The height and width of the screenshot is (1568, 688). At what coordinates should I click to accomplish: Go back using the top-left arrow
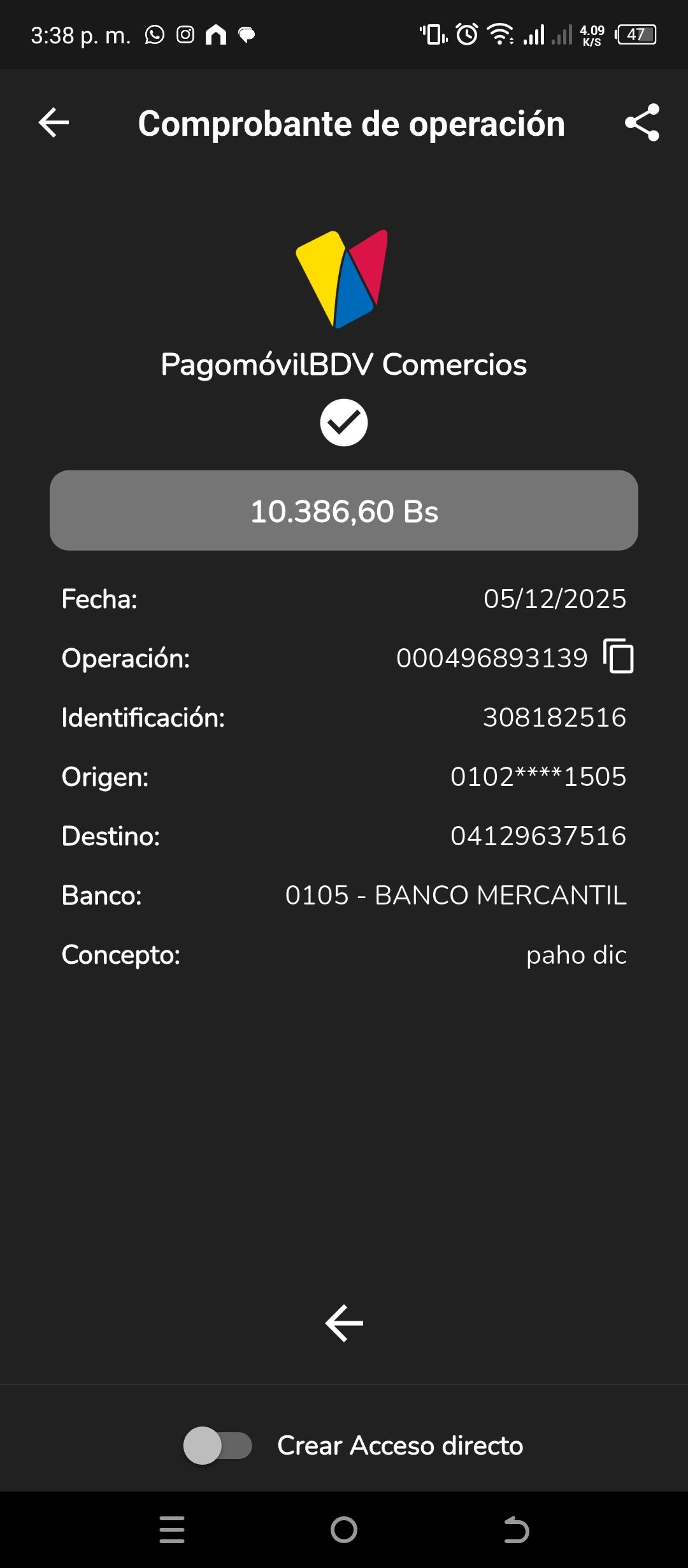tap(54, 122)
